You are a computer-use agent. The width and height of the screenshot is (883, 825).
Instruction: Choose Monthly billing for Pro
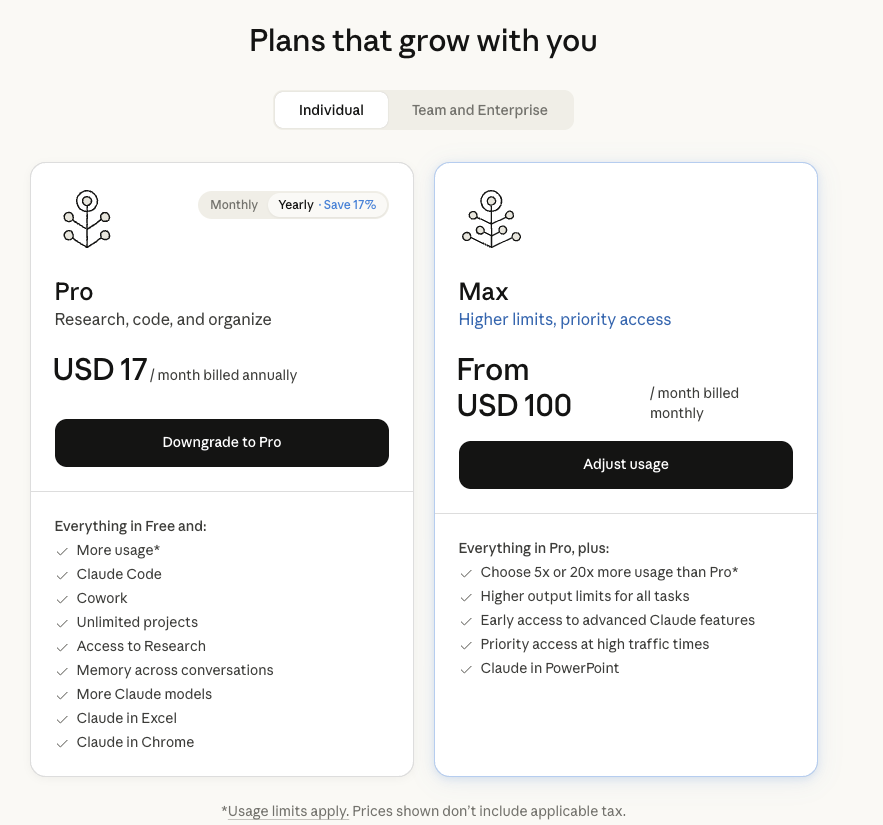tap(234, 205)
